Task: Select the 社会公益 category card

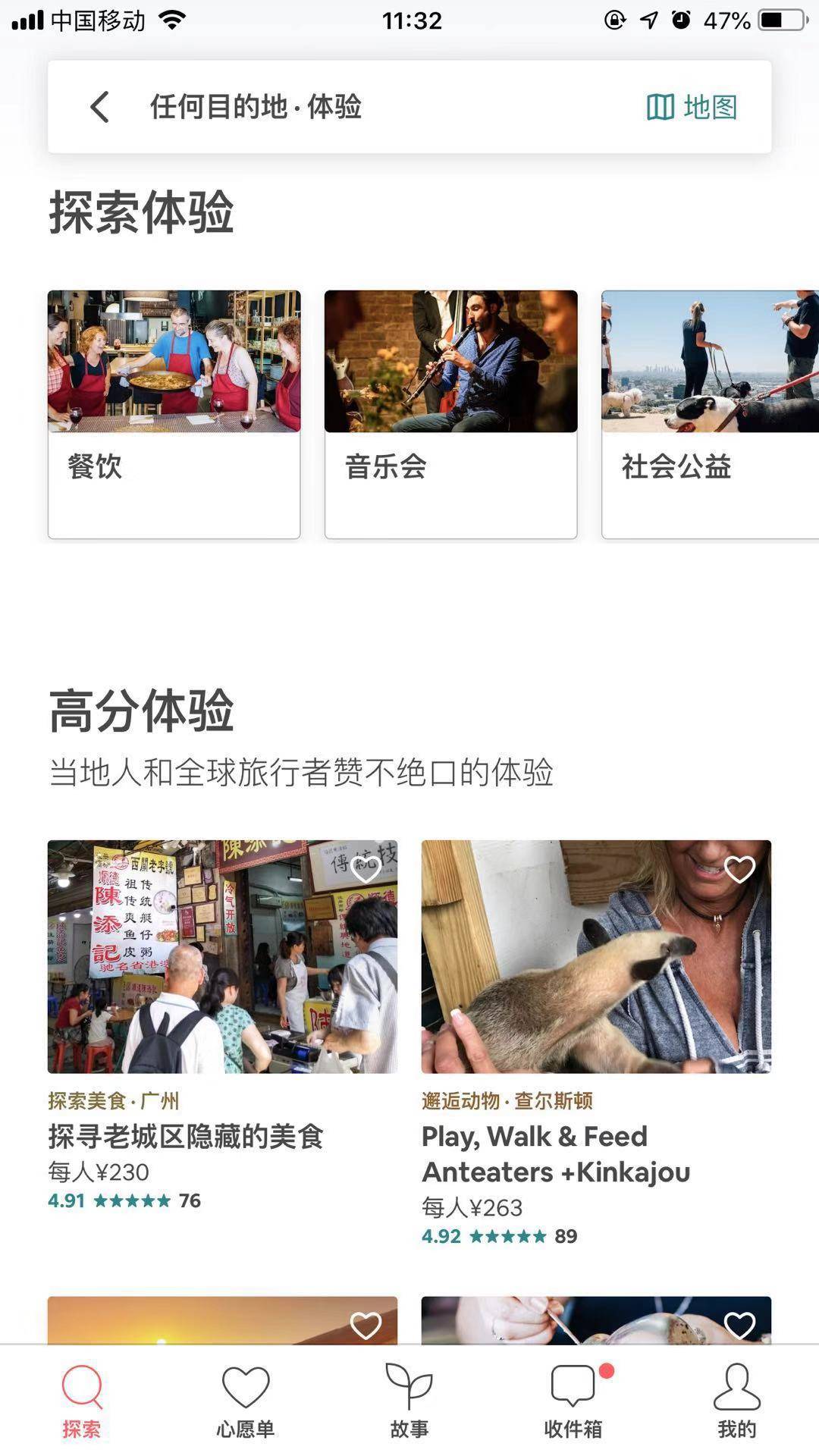Action: [x=710, y=414]
